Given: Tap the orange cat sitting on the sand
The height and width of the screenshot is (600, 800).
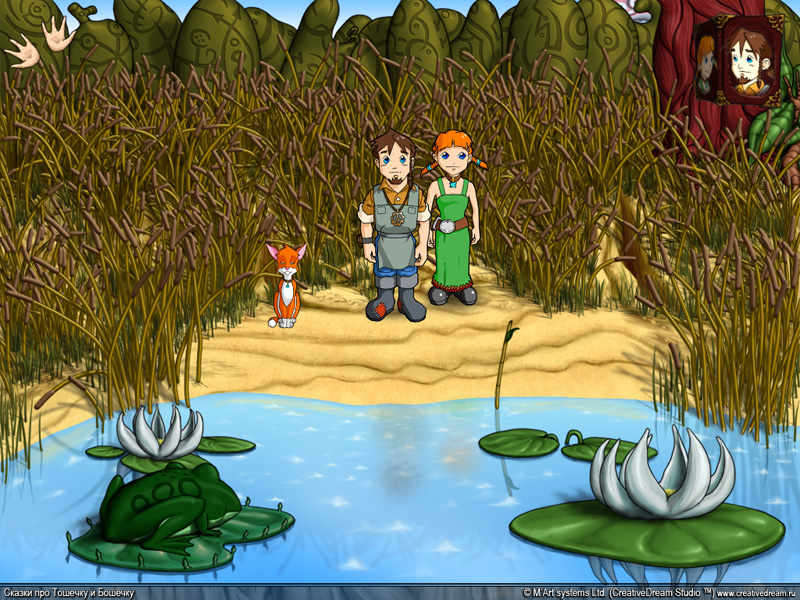Looking at the screenshot, I should click(x=286, y=286).
